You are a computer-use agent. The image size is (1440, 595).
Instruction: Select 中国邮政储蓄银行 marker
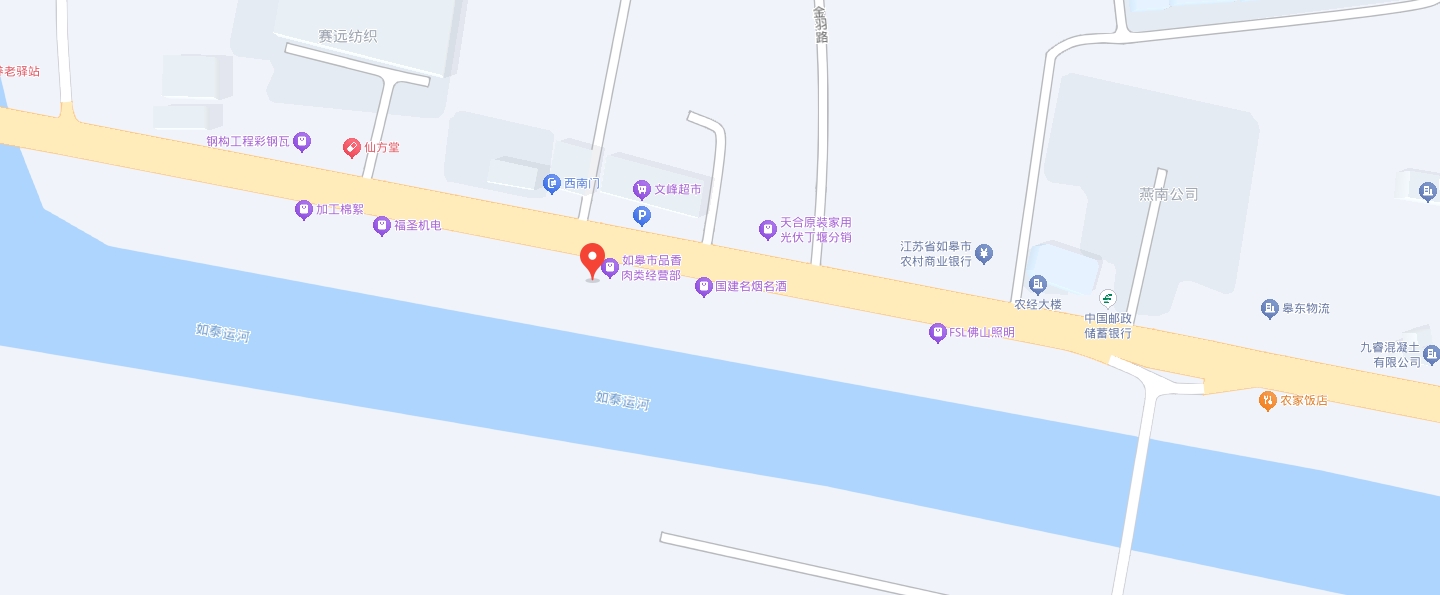1108,298
